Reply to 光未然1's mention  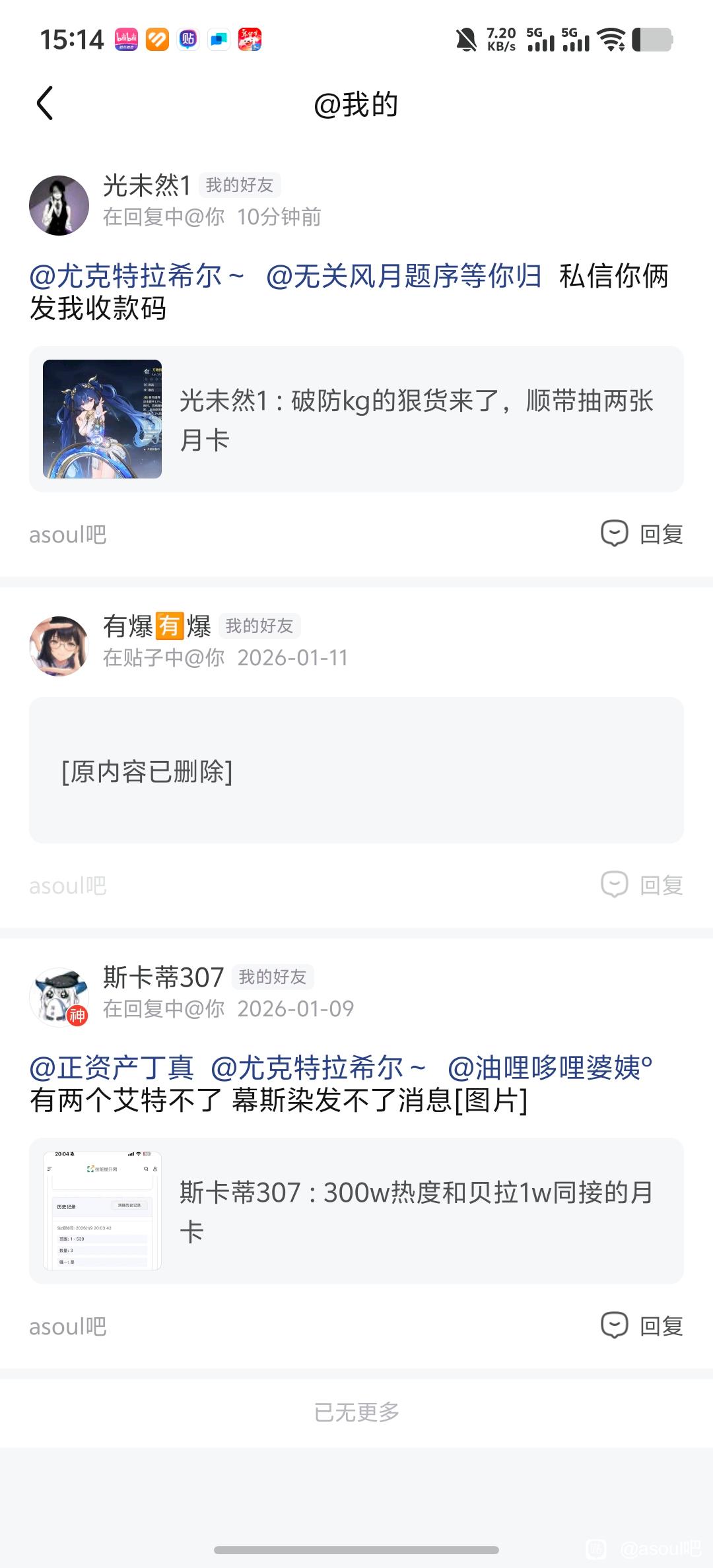tap(642, 534)
